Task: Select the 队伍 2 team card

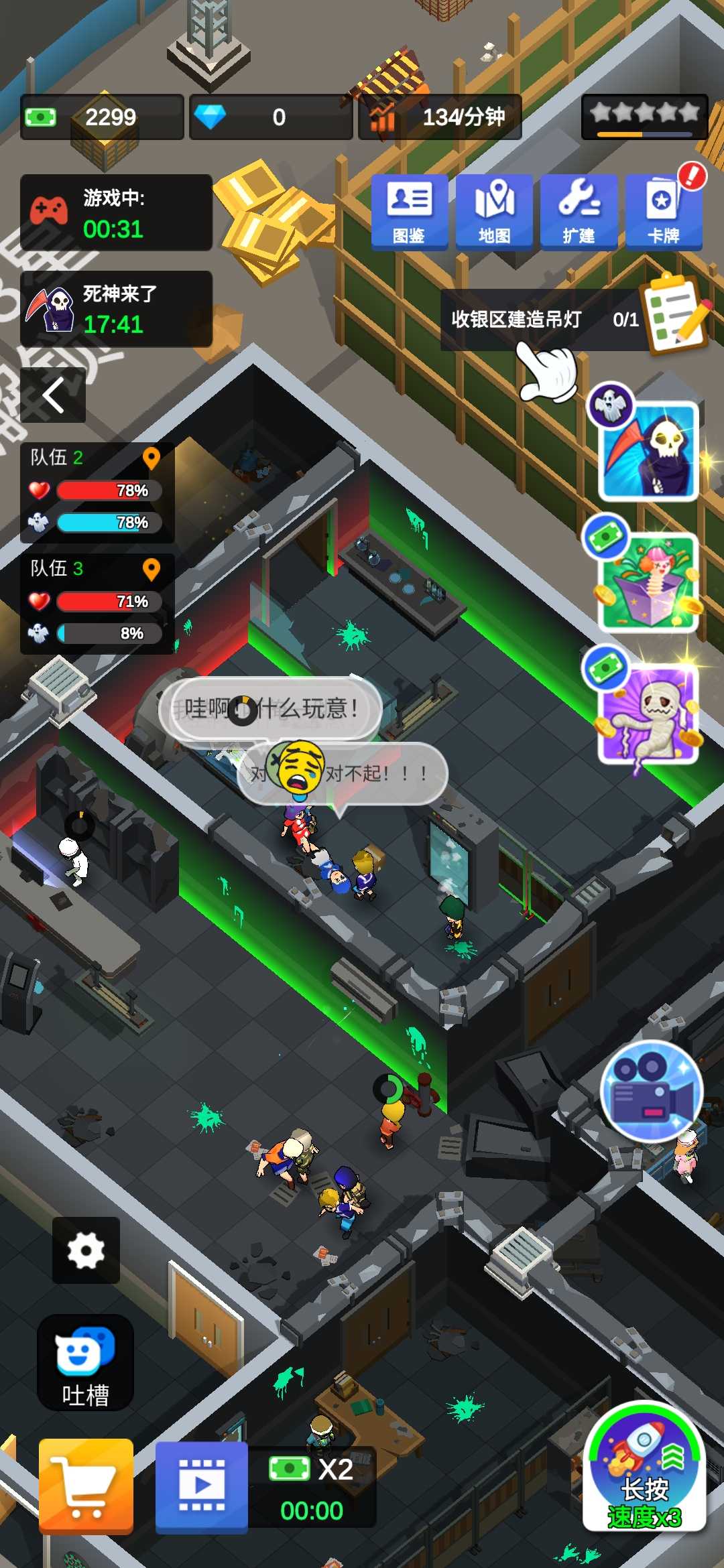Action: pyautogui.click(x=97, y=493)
